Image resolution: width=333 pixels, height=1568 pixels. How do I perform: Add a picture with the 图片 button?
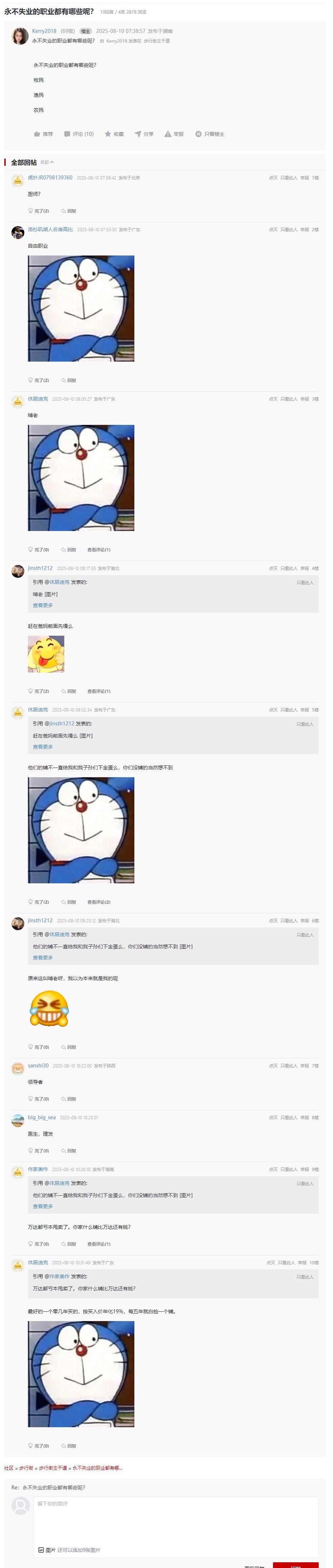[47, 1550]
